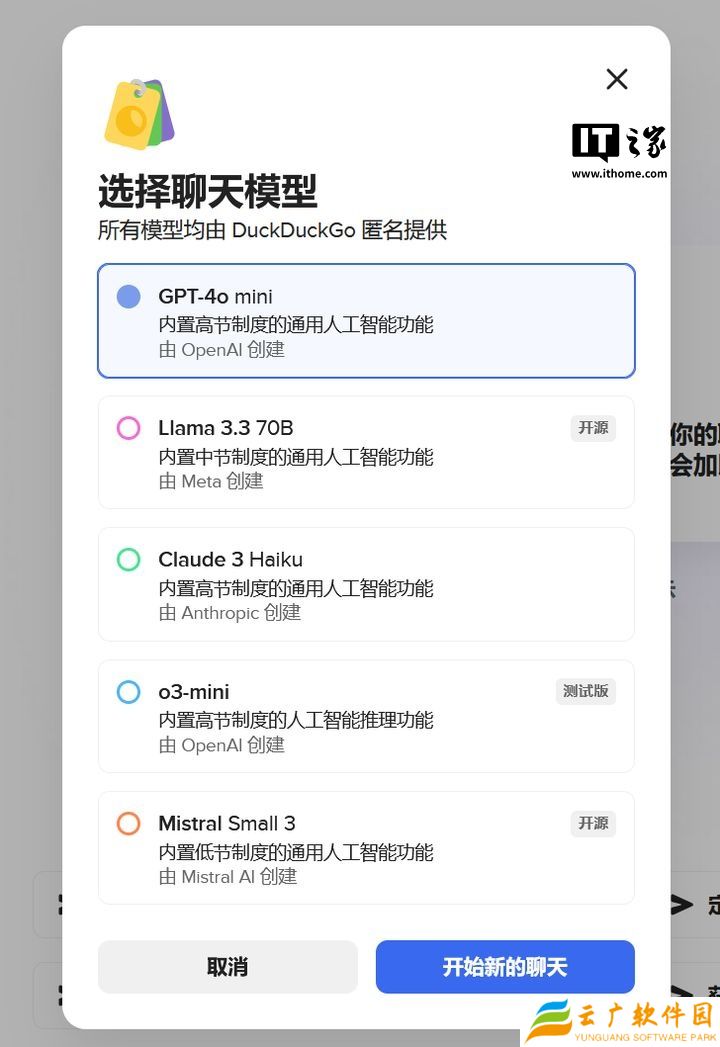720x1047 pixels.
Task: Start a new chat with 开始新的聊天
Action: pyautogui.click(x=505, y=966)
